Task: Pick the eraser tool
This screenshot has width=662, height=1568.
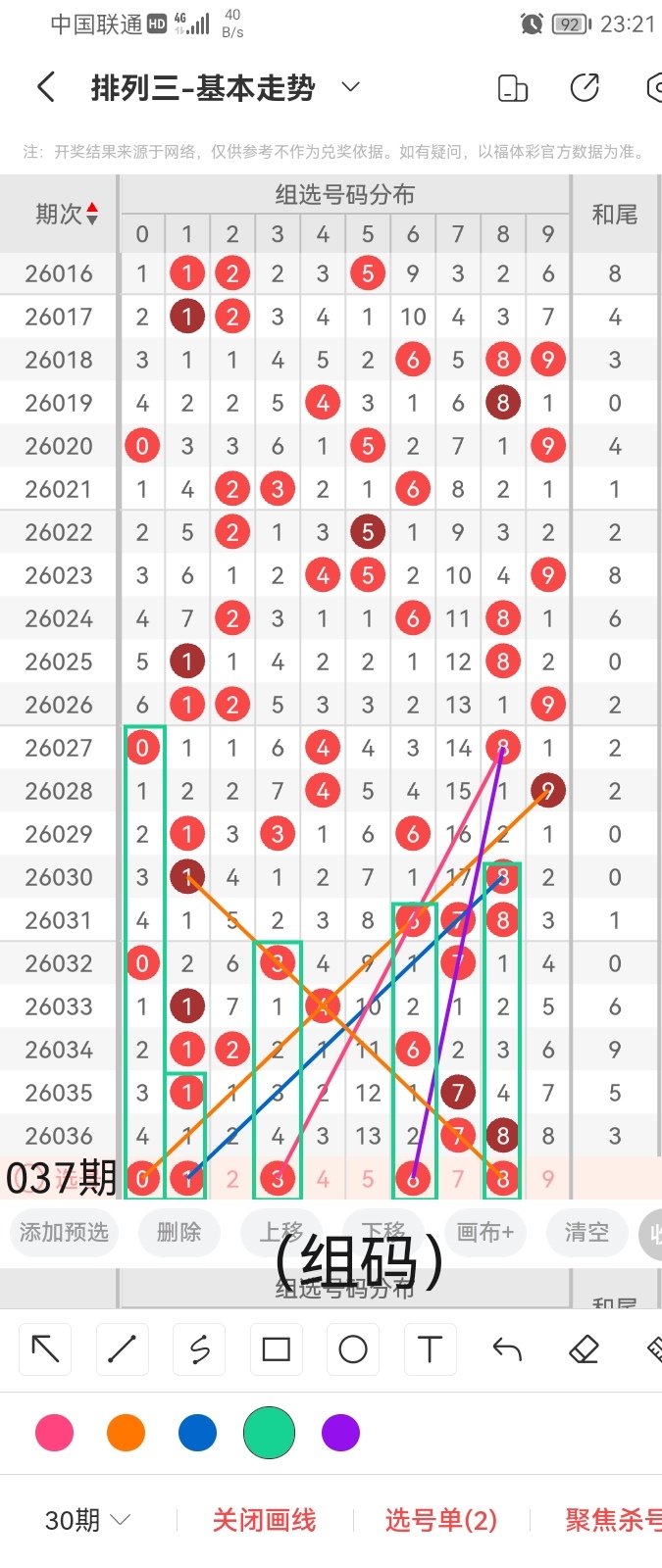Action: coord(584,1349)
